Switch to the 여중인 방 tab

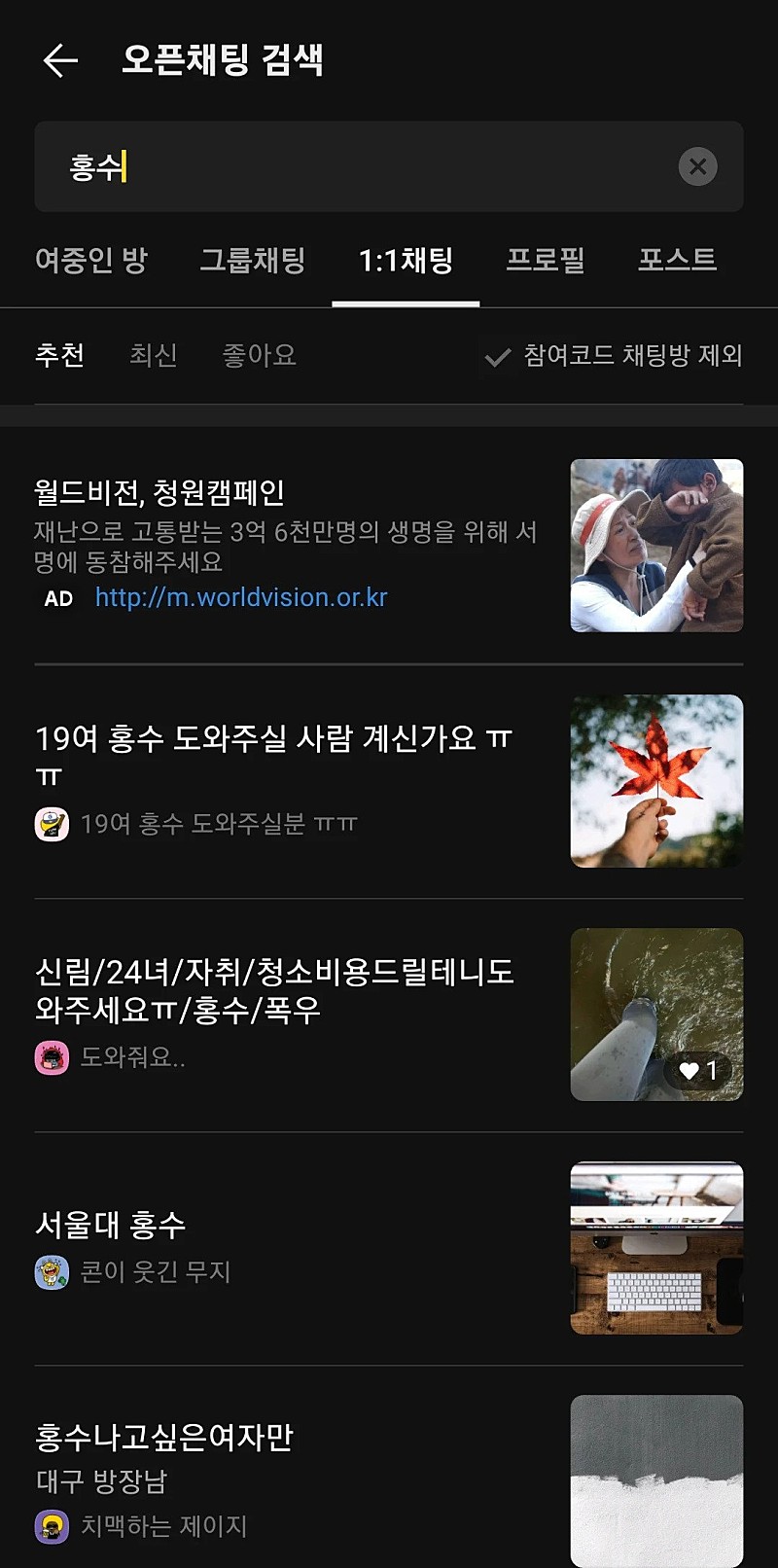91,261
